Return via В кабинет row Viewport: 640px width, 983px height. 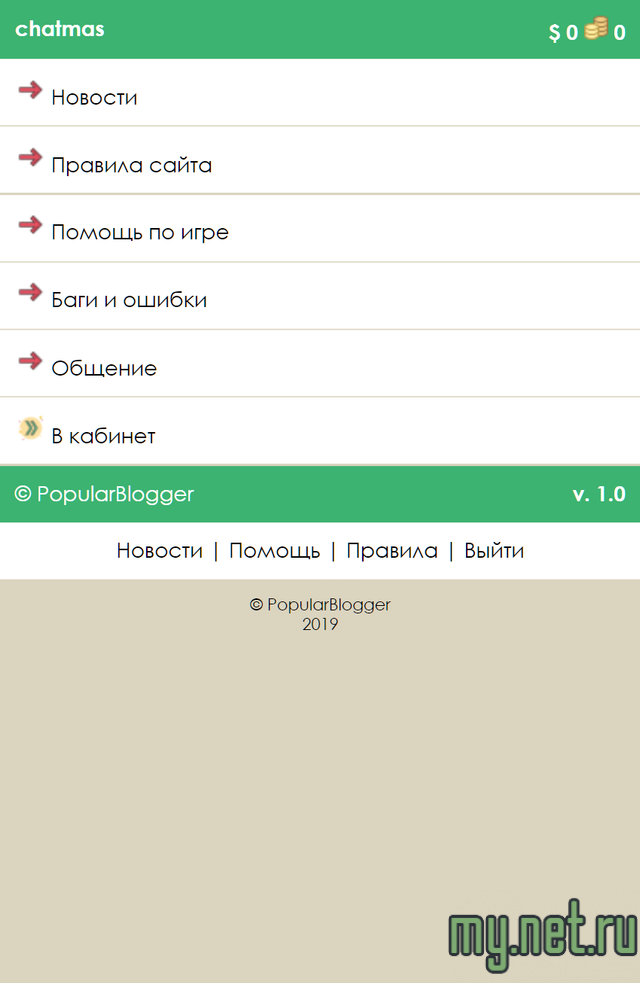point(103,436)
